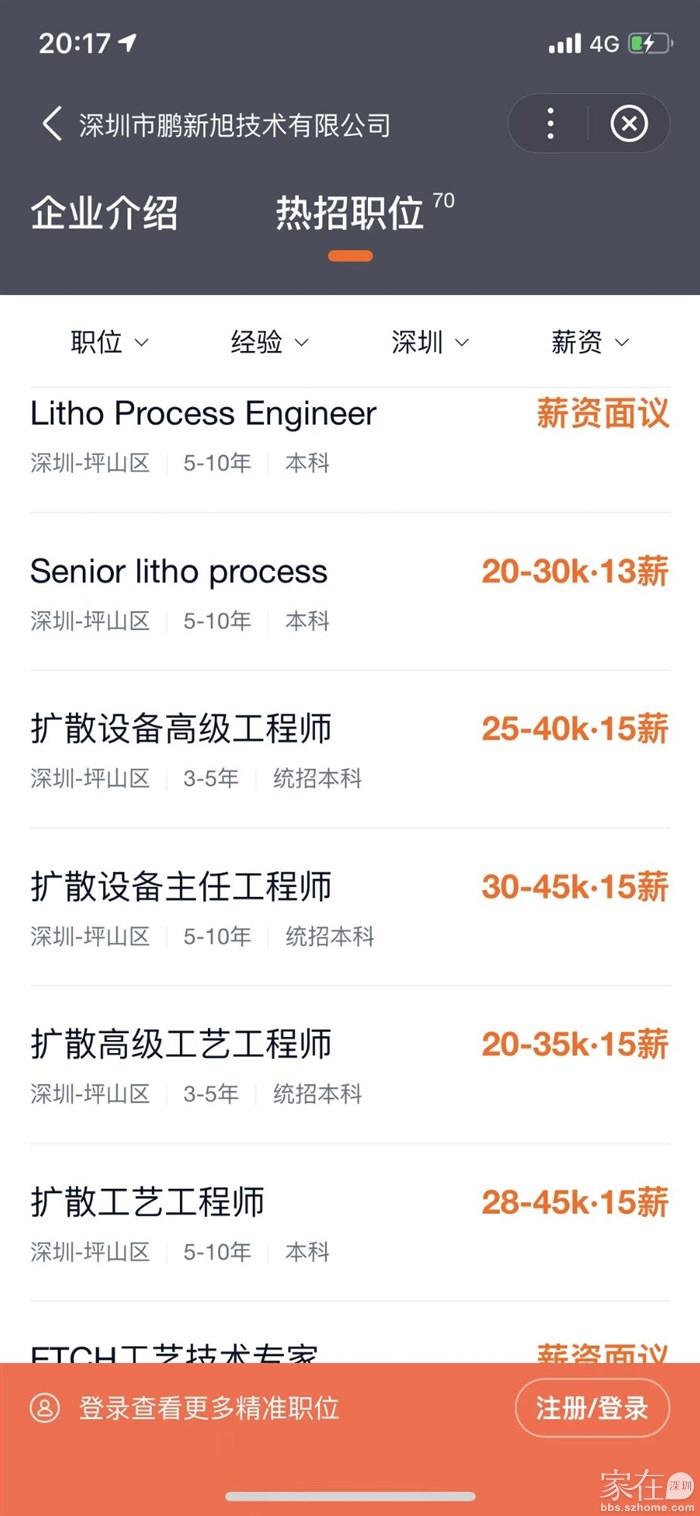Open the 扩散高级工艺工程师 position
This screenshot has height=1516, width=700.
181,1044
